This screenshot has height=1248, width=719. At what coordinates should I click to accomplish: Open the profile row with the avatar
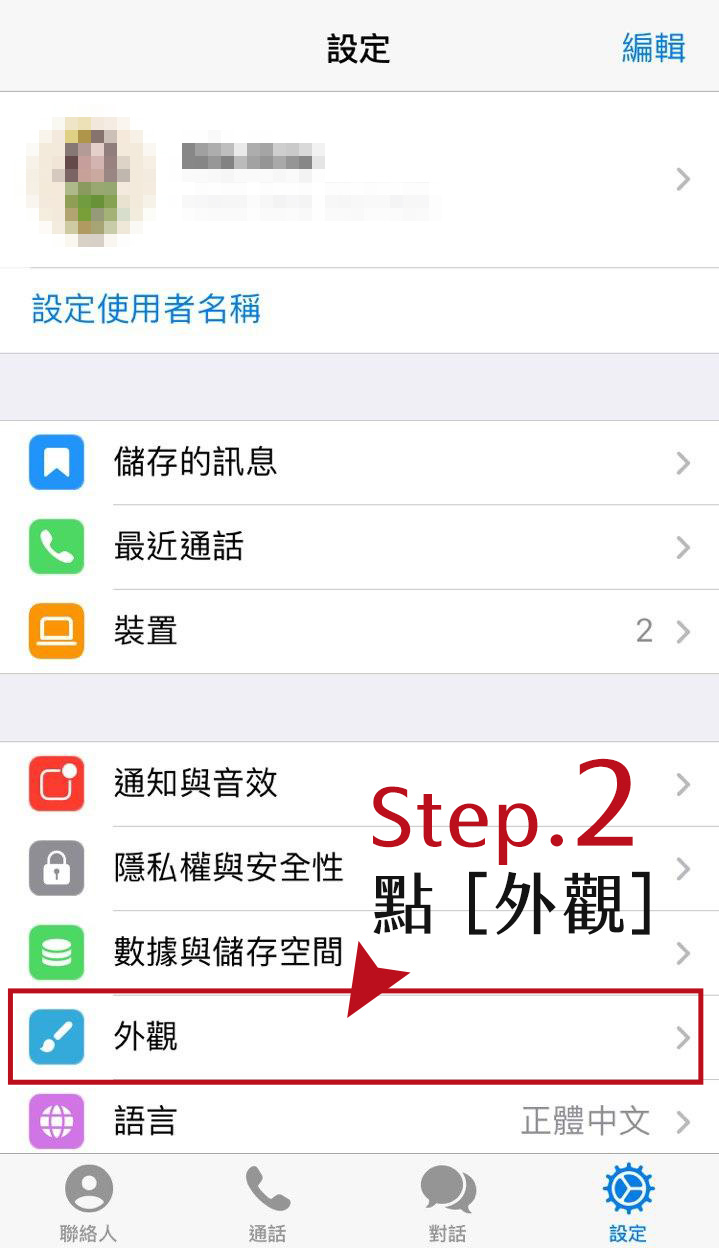(x=359, y=180)
